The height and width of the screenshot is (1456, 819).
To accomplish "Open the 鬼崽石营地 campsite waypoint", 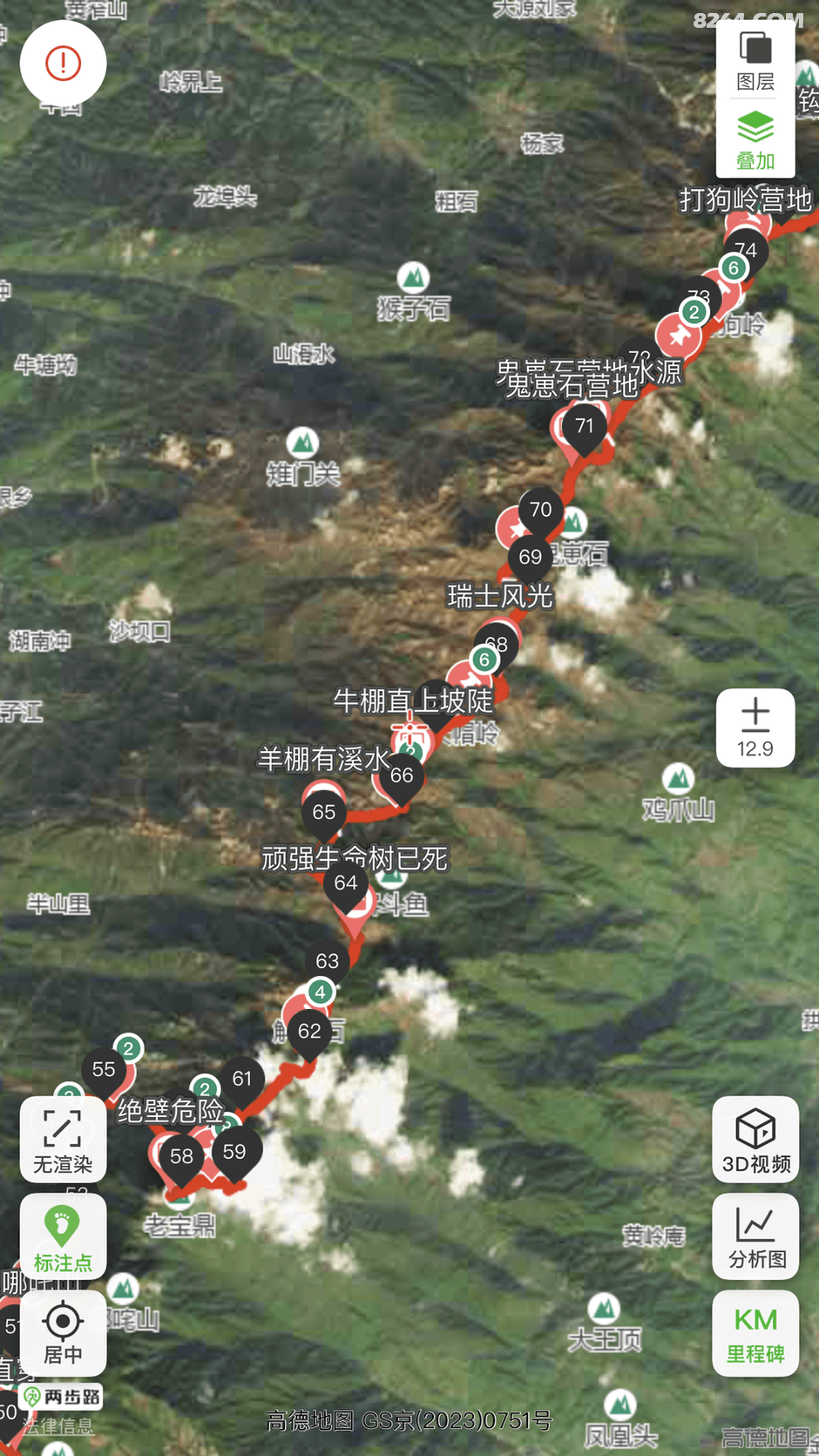I will [x=572, y=385].
